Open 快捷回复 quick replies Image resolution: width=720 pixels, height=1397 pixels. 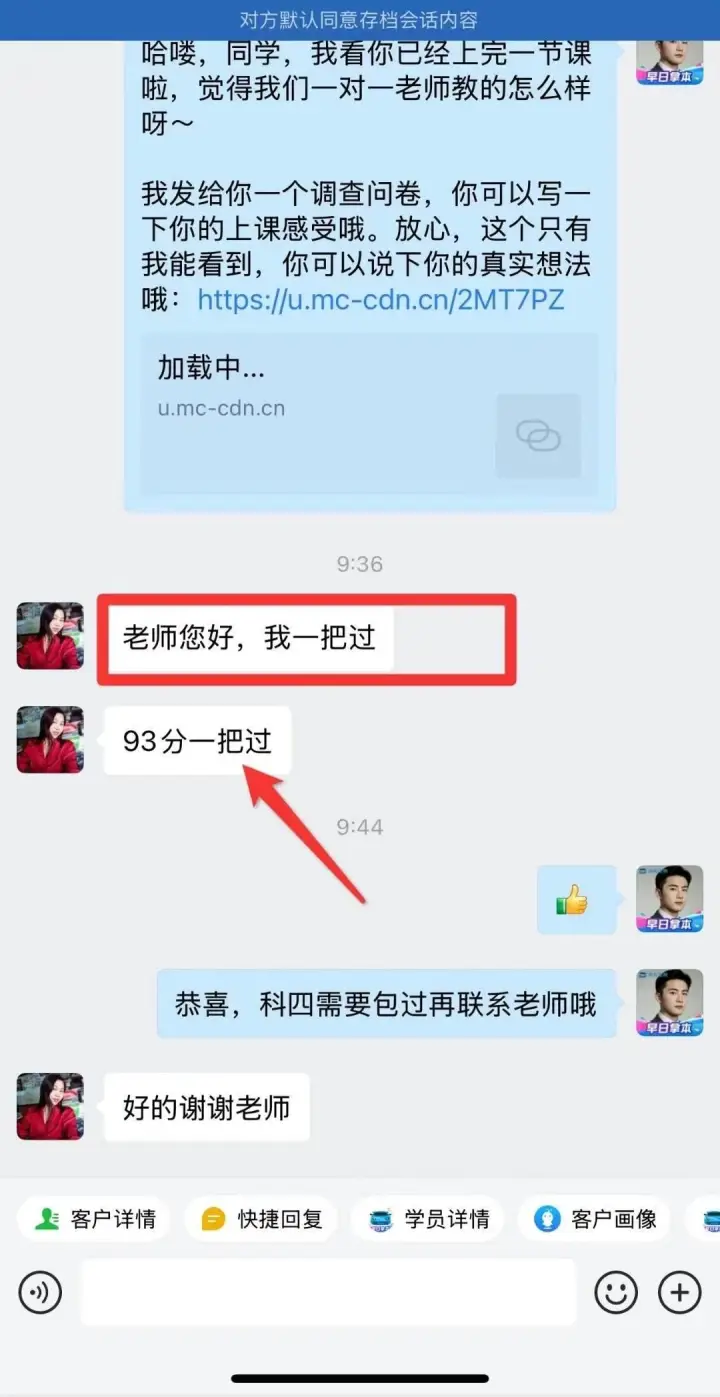[261, 1219]
